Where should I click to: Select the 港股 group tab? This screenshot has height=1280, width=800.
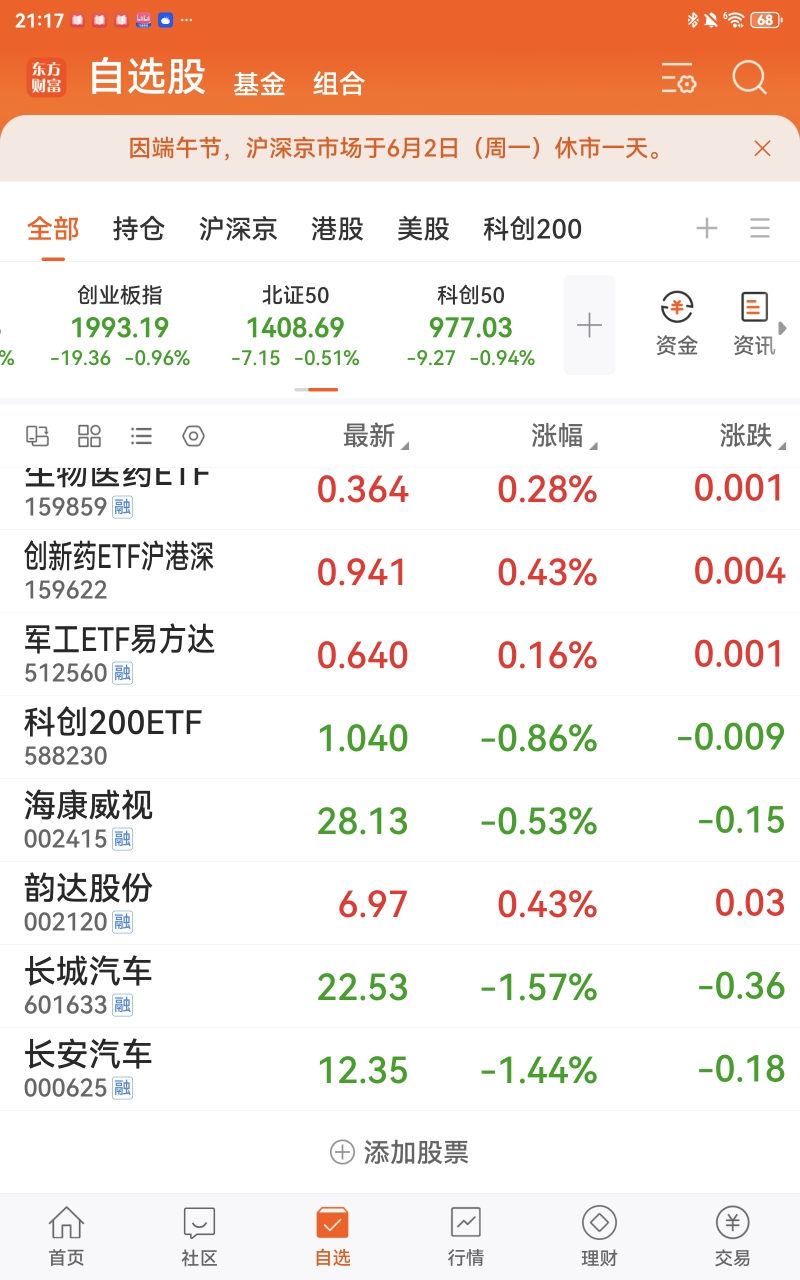point(337,229)
